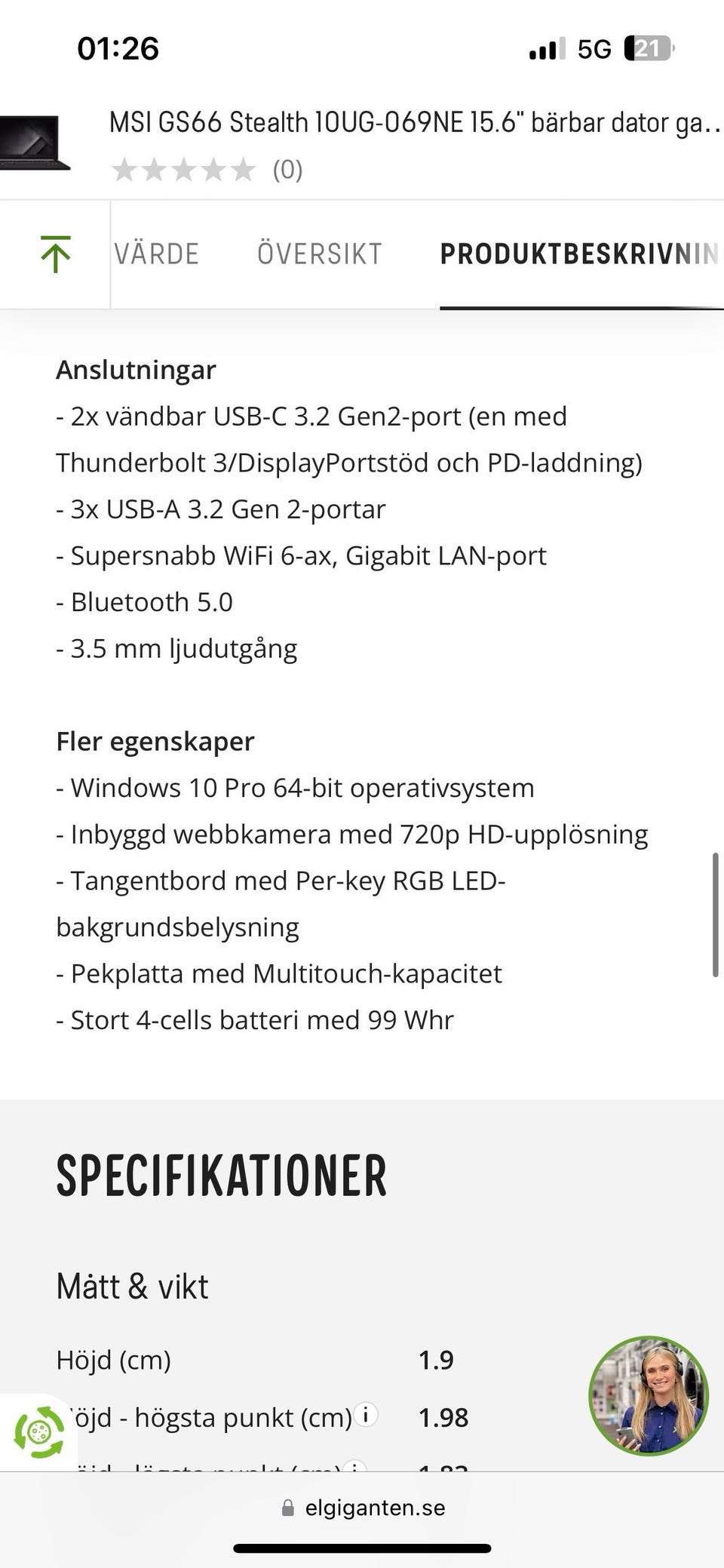The height and width of the screenshot is (1568, 724).
Task: Open the green recycling widget icon
Action: click(39, 1431)
